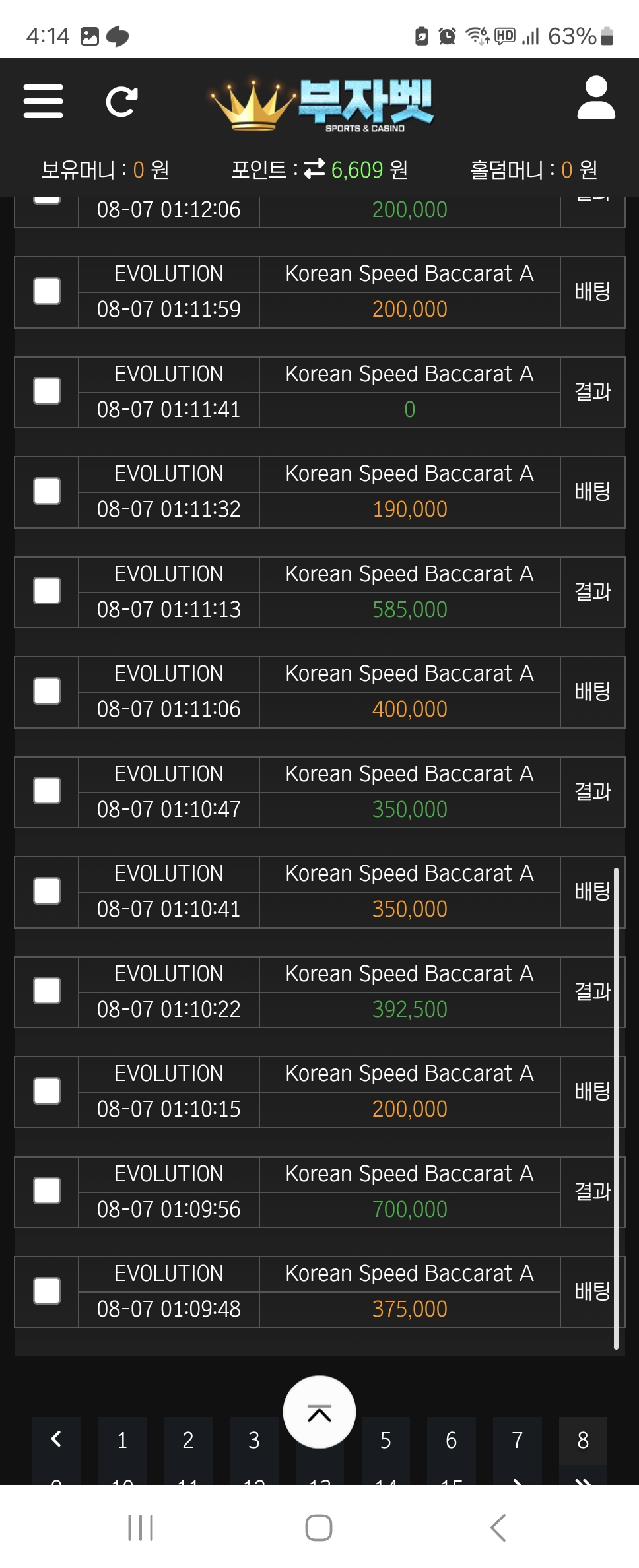
Task: Select the checkbox for 08-07 01:11:41 row
Action: click(47, 391)
